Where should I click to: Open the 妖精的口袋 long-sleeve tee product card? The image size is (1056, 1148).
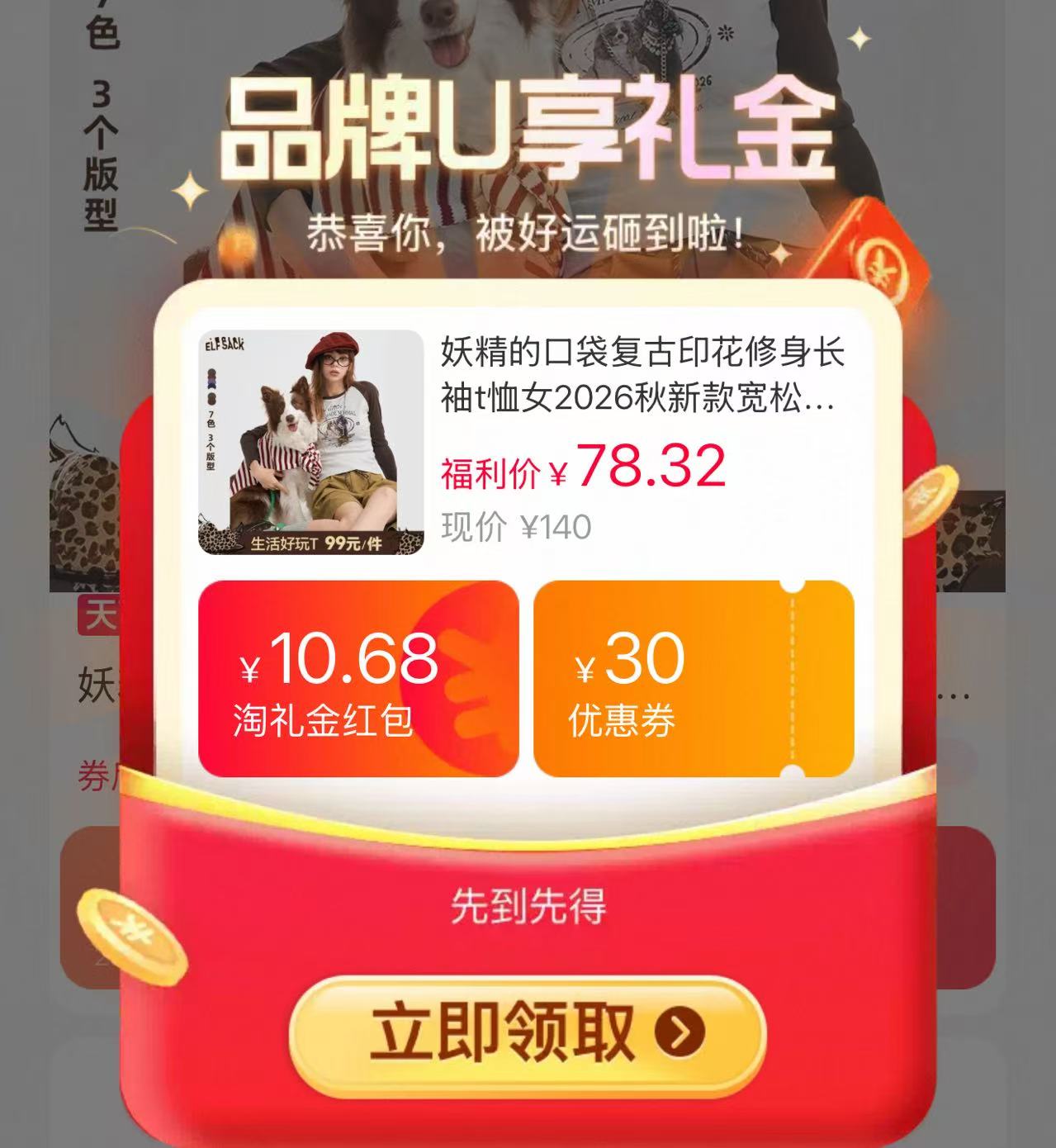(526, 442)
